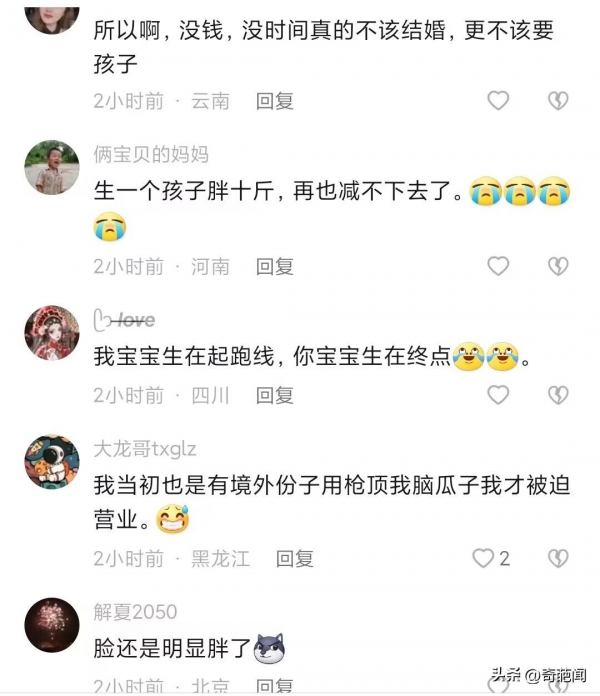This screenshot has width=600, height=696.
Task: Like 俩宝贝的妈妈's comment
Action: coord(498,266)
